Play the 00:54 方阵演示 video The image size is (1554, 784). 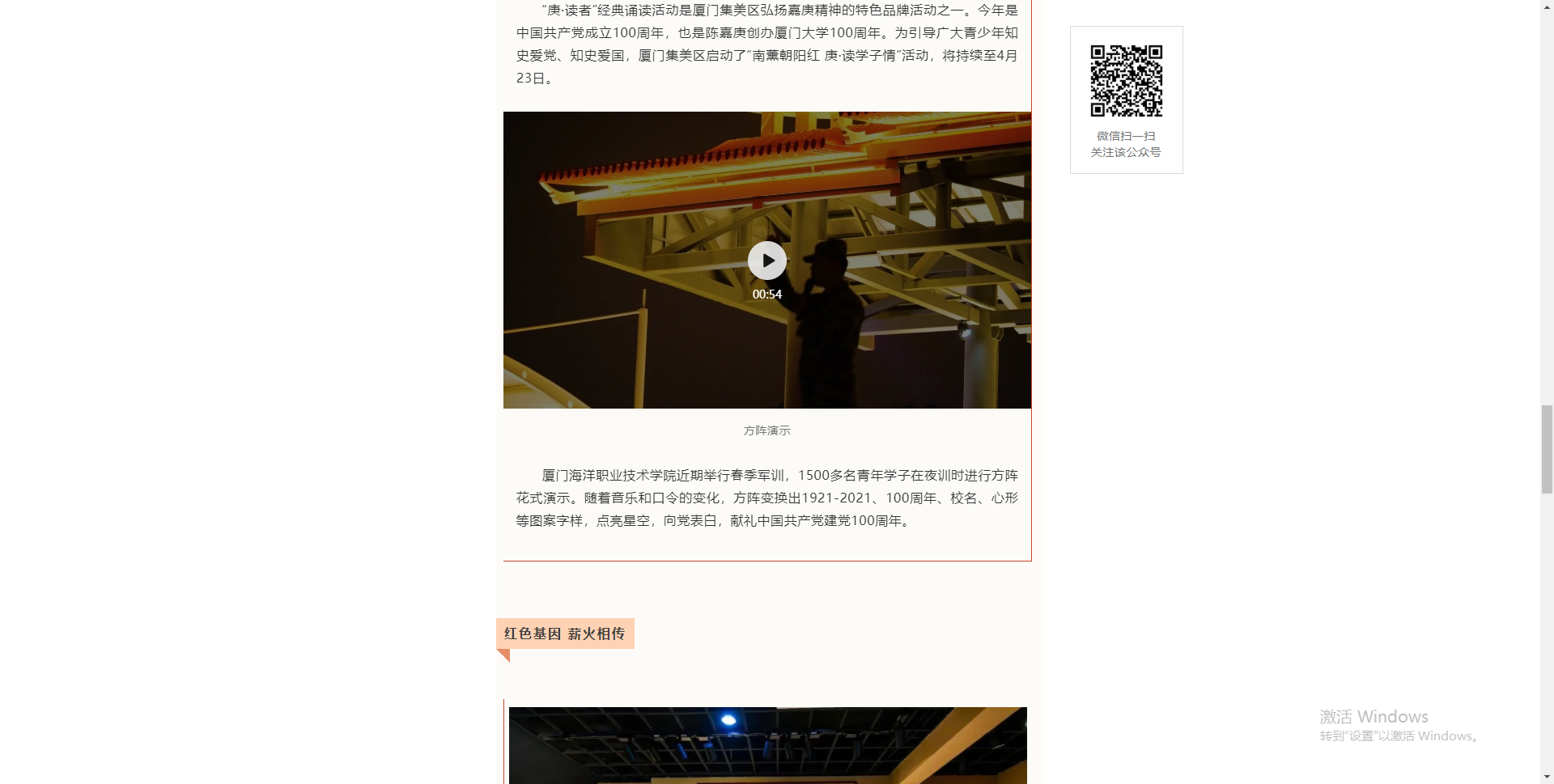coord(766,261)
